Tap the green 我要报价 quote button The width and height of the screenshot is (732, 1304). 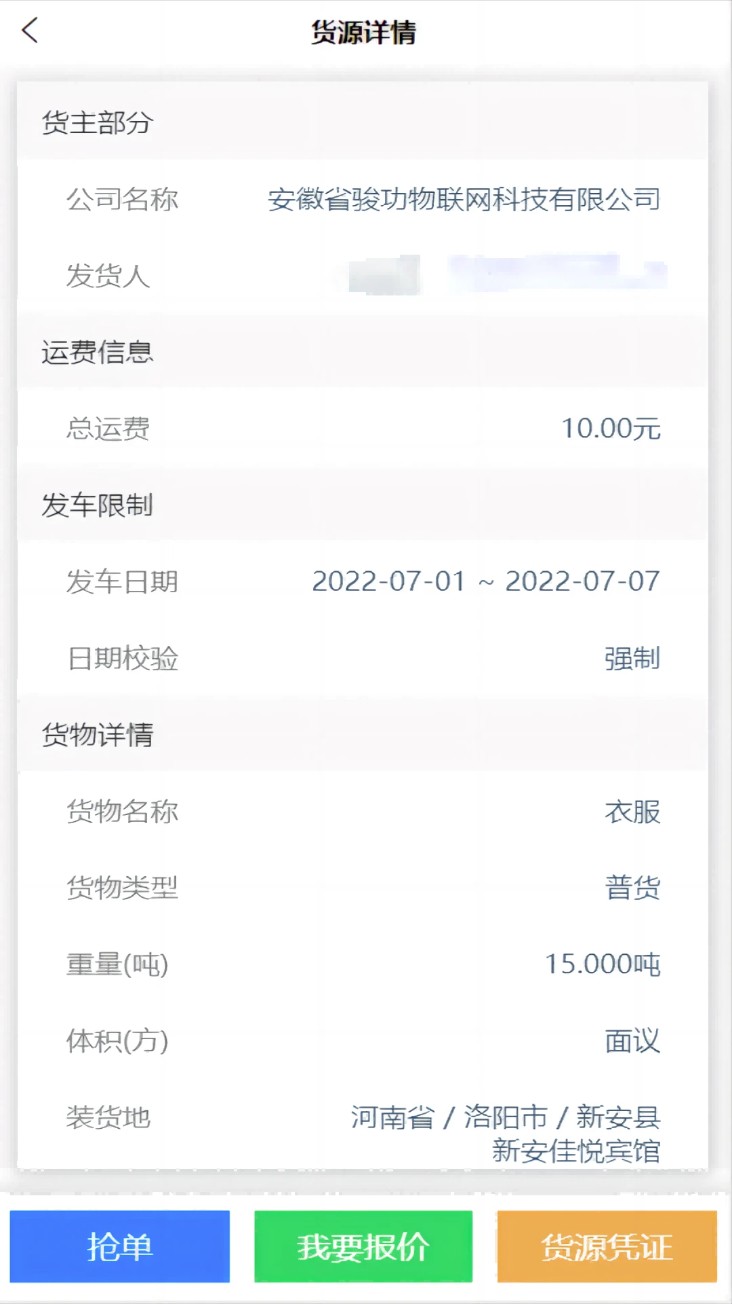pos(363,1246)
